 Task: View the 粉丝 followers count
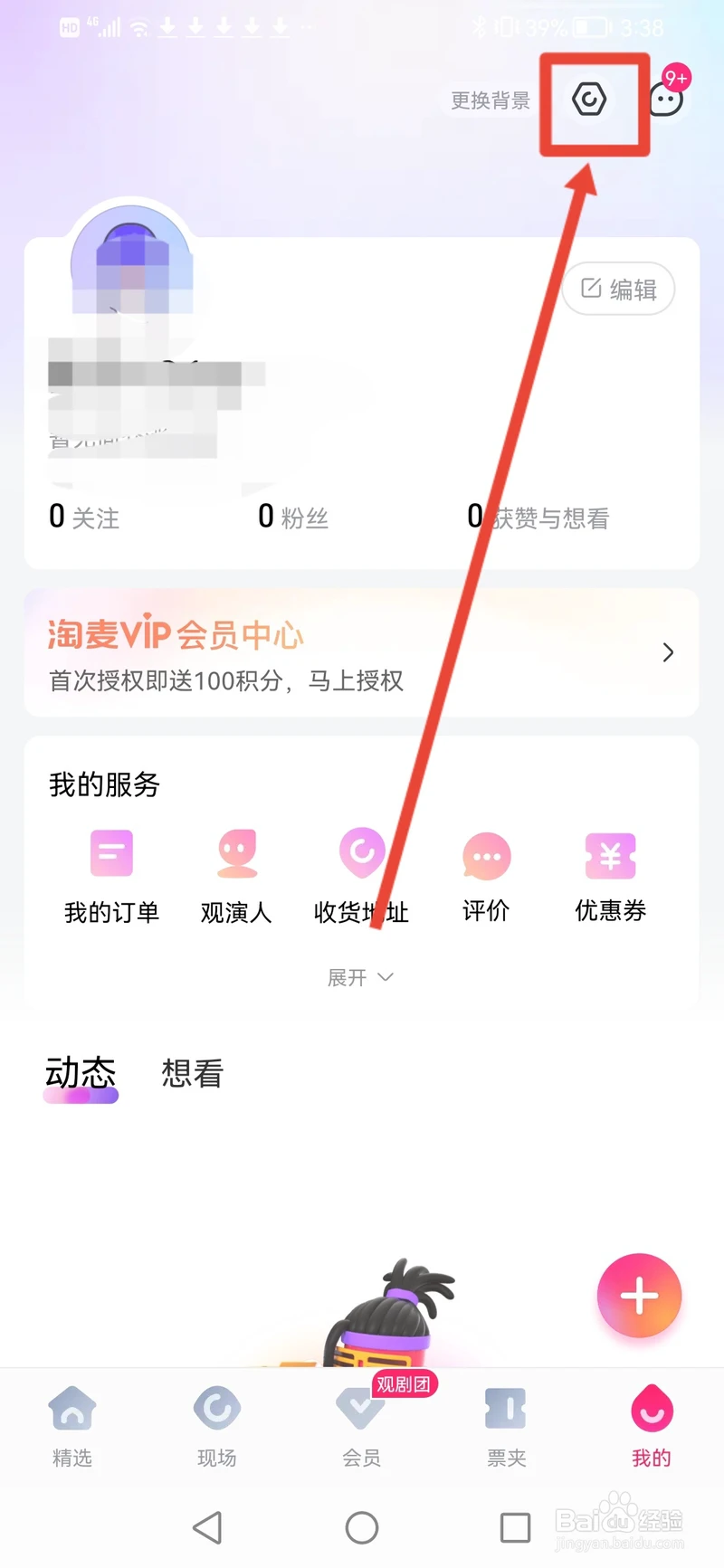click(x=292, y=517)
